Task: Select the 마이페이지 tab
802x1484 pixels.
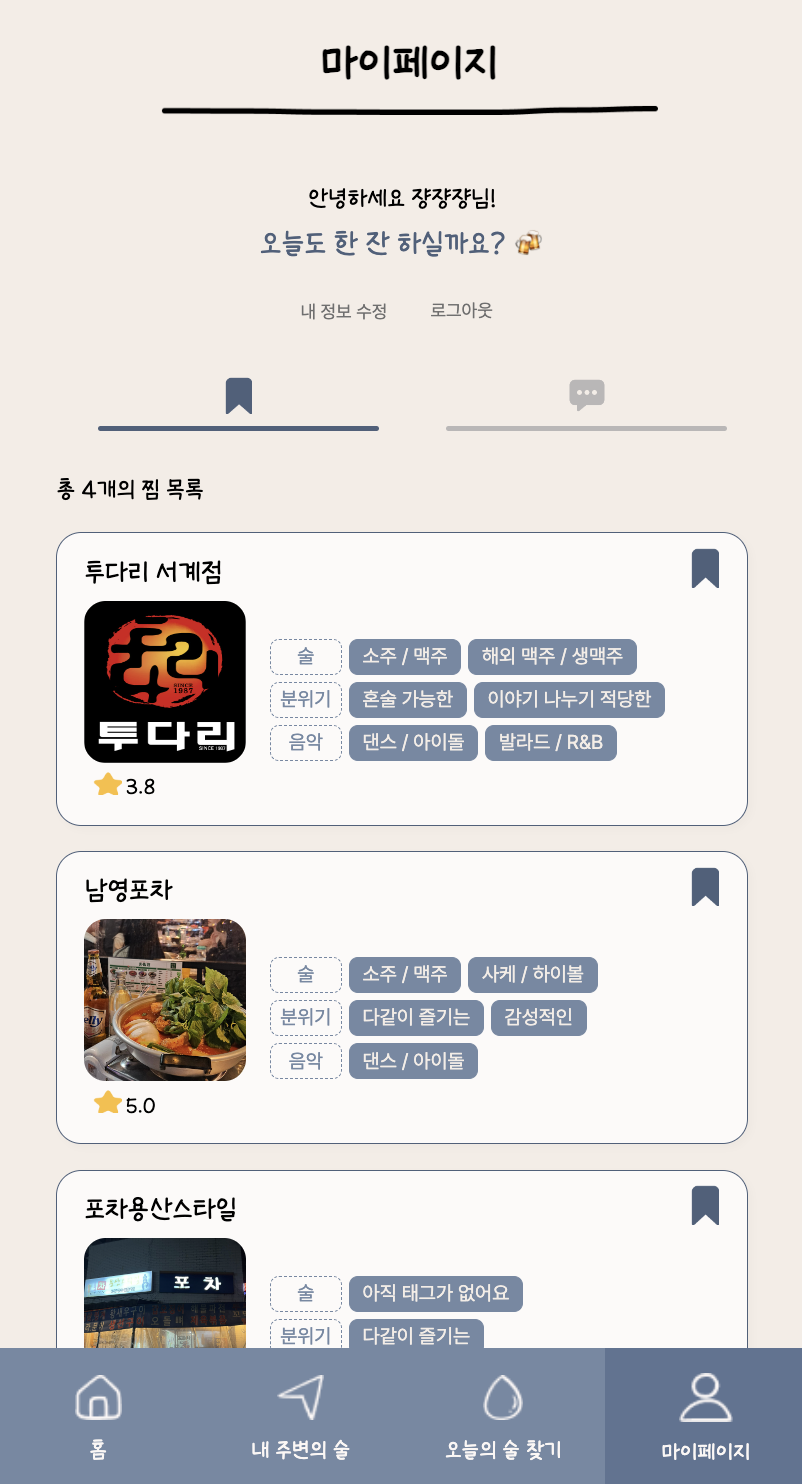Action: click(705, 1416)
